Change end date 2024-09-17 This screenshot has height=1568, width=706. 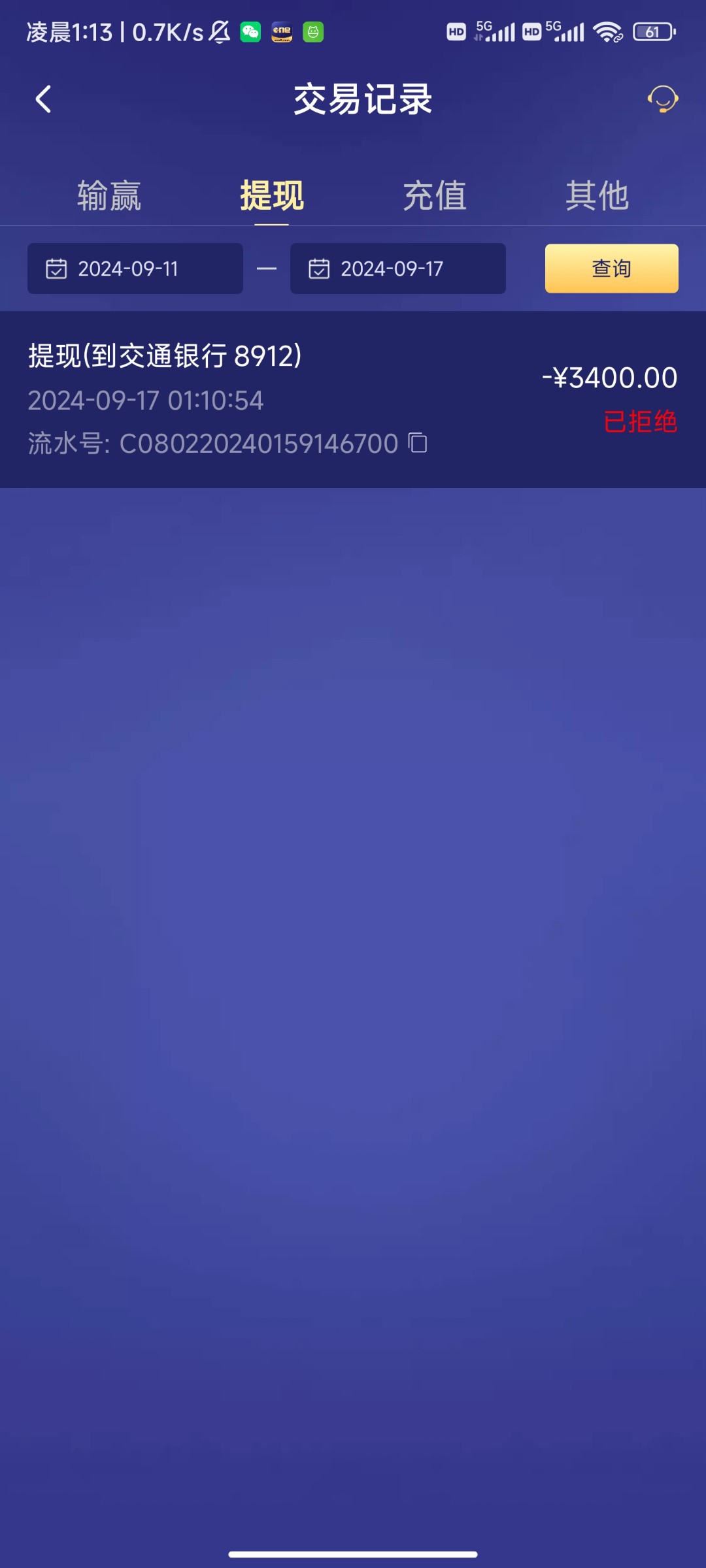tap(397, 269)
